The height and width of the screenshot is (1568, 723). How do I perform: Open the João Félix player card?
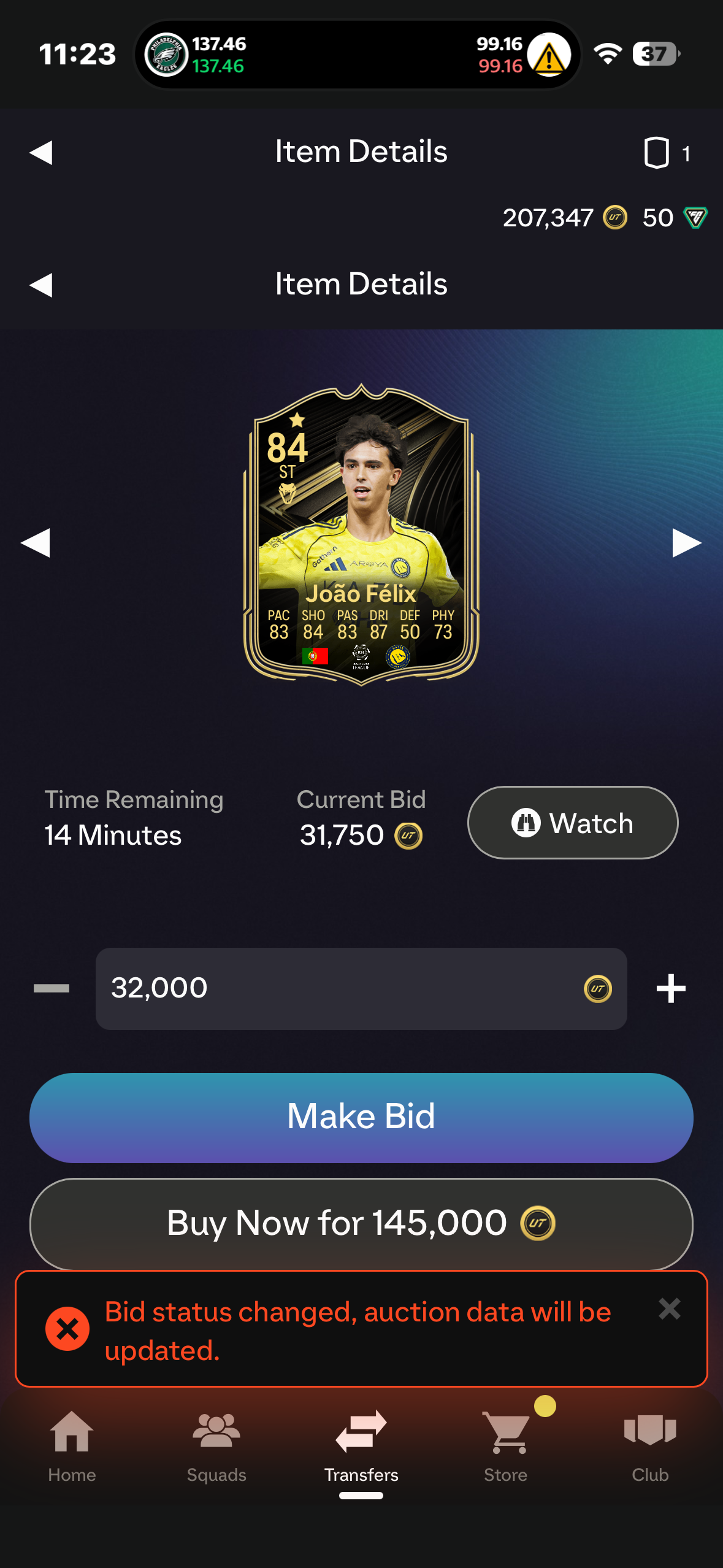click(x=361, y=535)
